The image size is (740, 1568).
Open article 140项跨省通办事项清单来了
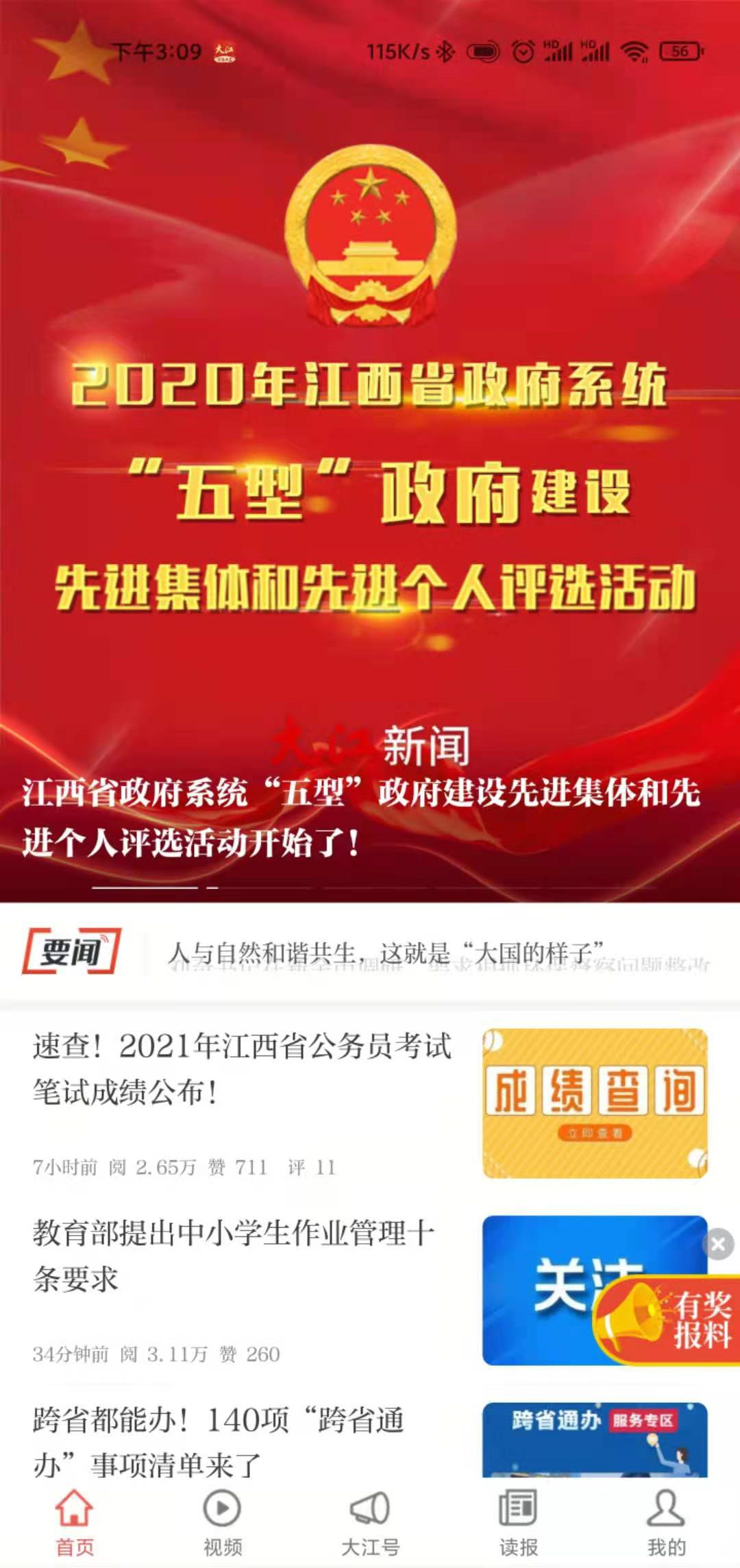coord(218,1441)
